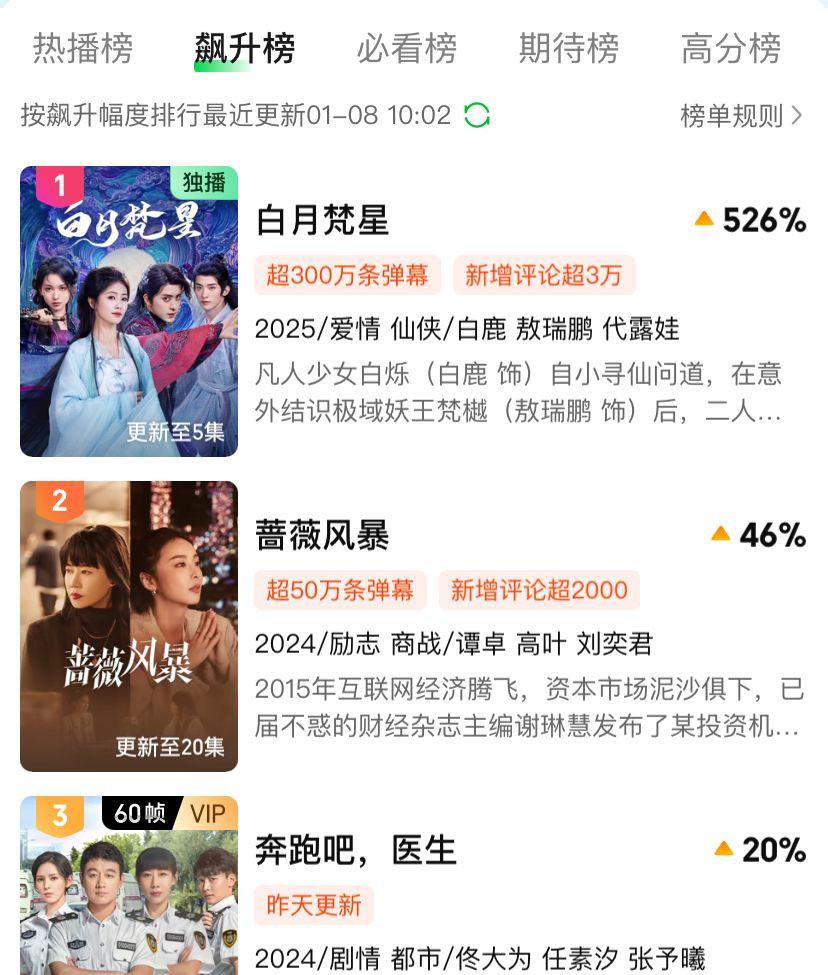Tap the green refresh icon

click(x=477, y=116)
